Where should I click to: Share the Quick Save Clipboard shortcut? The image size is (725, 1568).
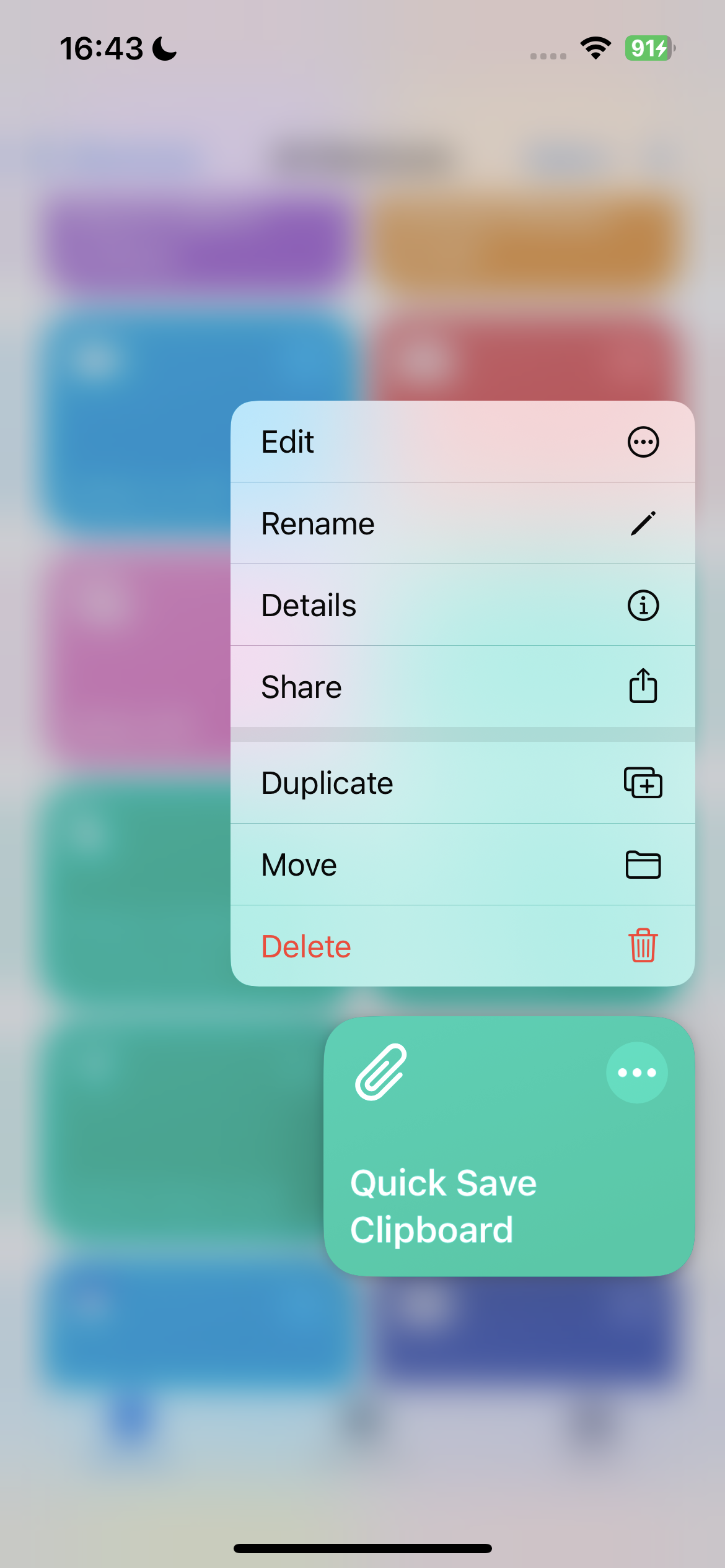(462, 687)
